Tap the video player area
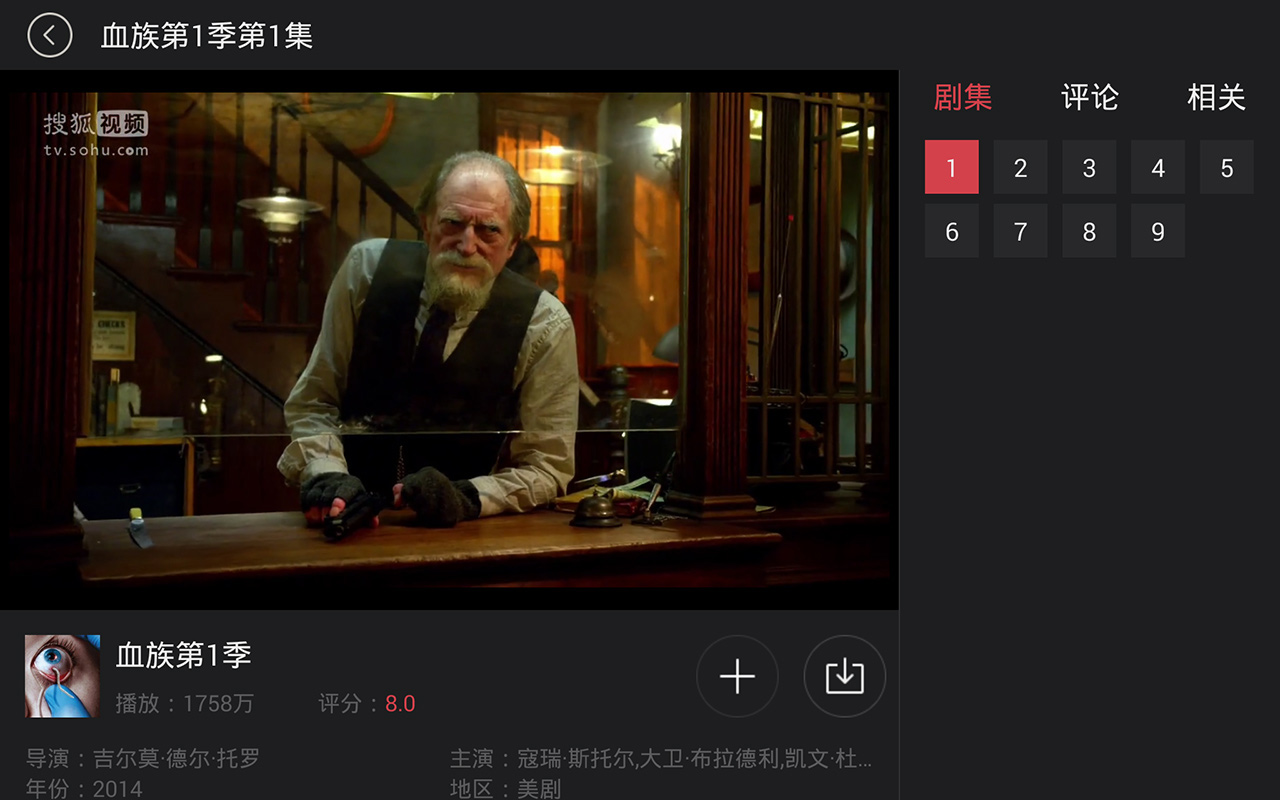 449,340
